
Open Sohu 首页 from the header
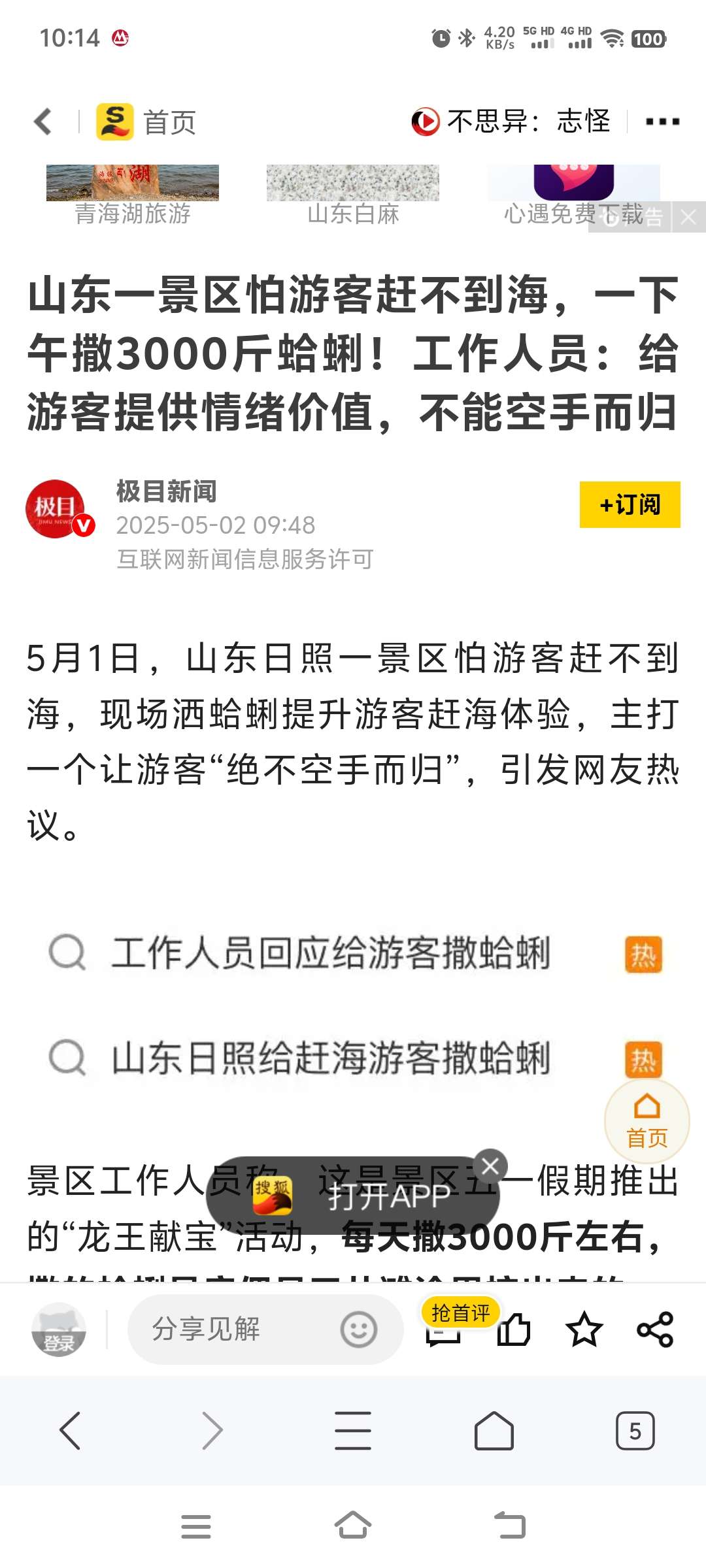point(147,122)
